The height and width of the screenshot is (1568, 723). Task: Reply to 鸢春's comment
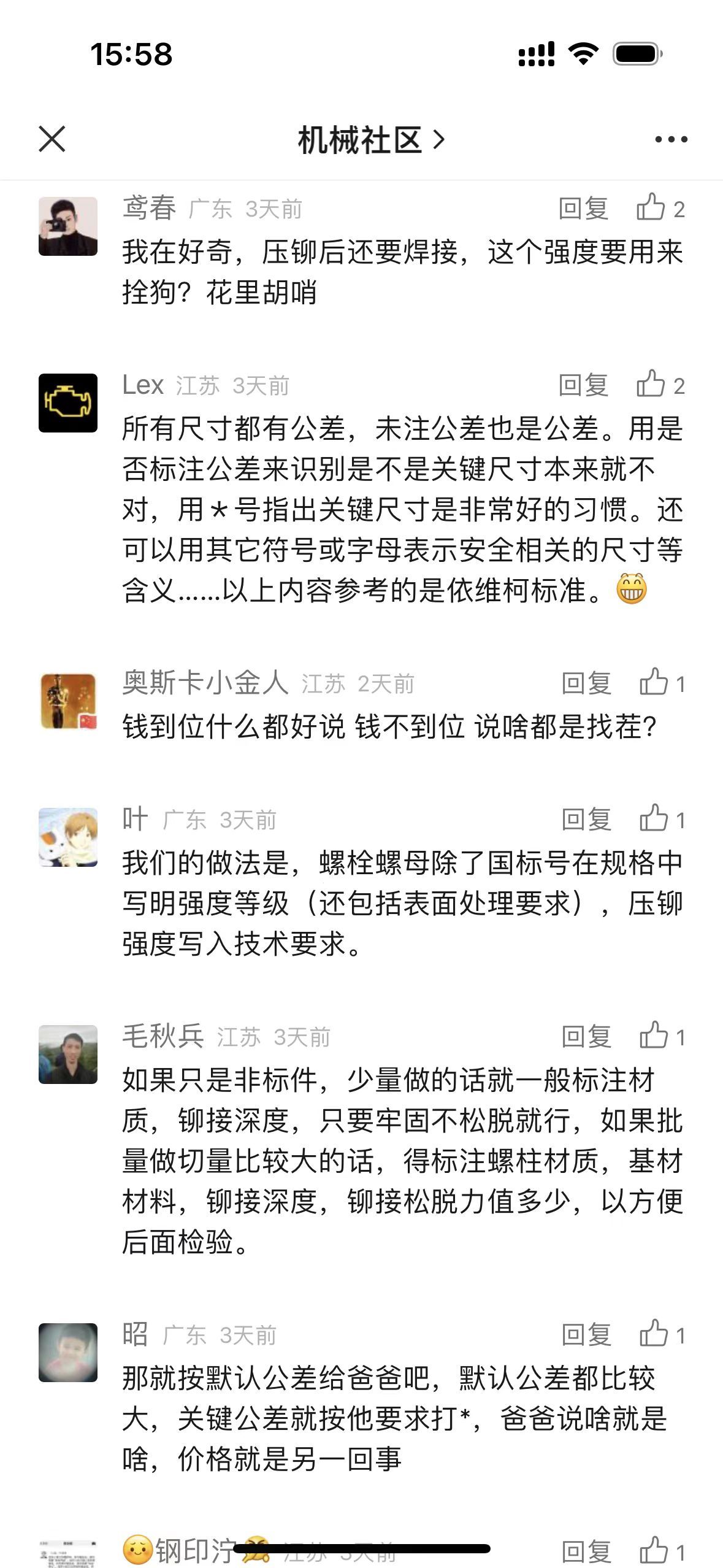(x=583, y=209)
